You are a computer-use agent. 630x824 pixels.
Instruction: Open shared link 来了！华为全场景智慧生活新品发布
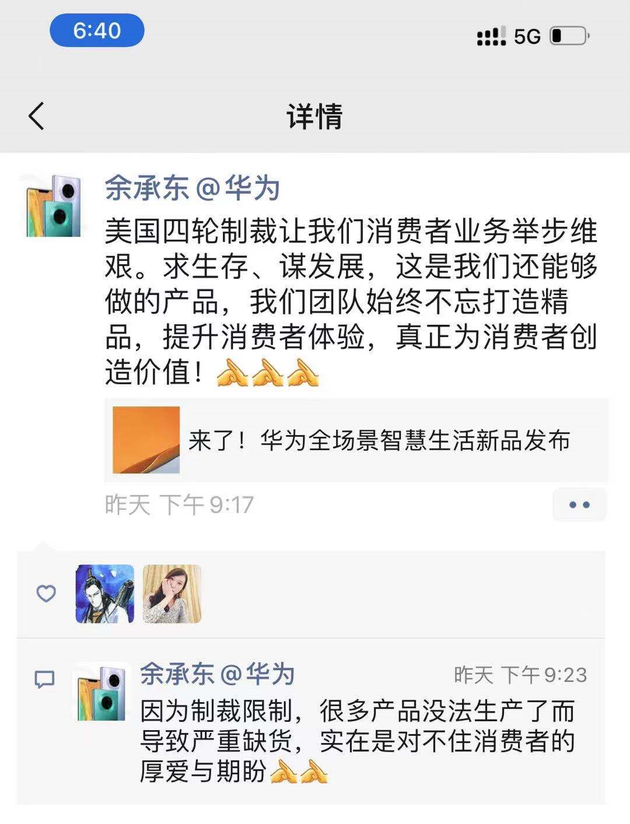356,440
